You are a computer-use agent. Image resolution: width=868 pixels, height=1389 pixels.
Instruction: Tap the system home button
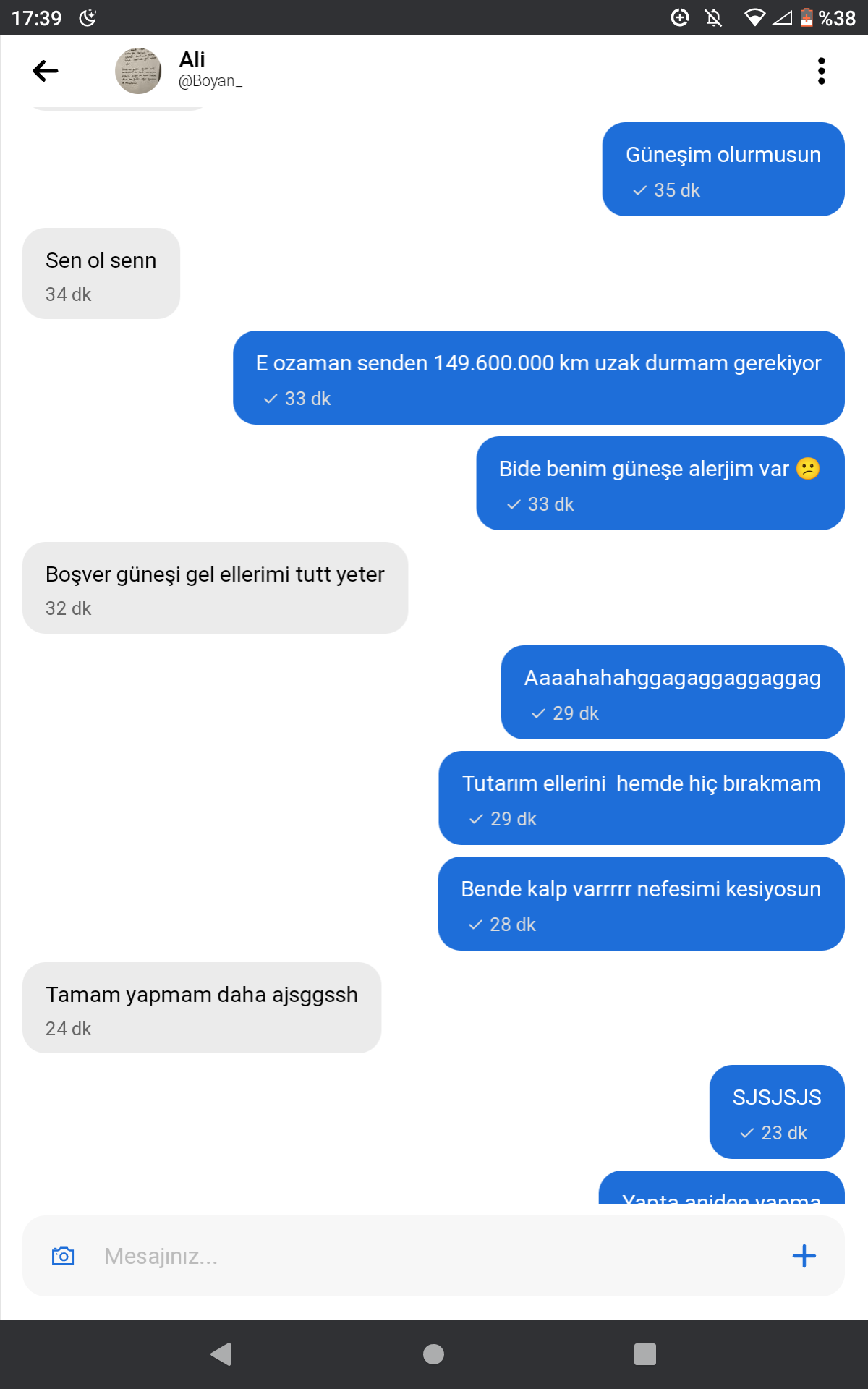[433, 1354]
